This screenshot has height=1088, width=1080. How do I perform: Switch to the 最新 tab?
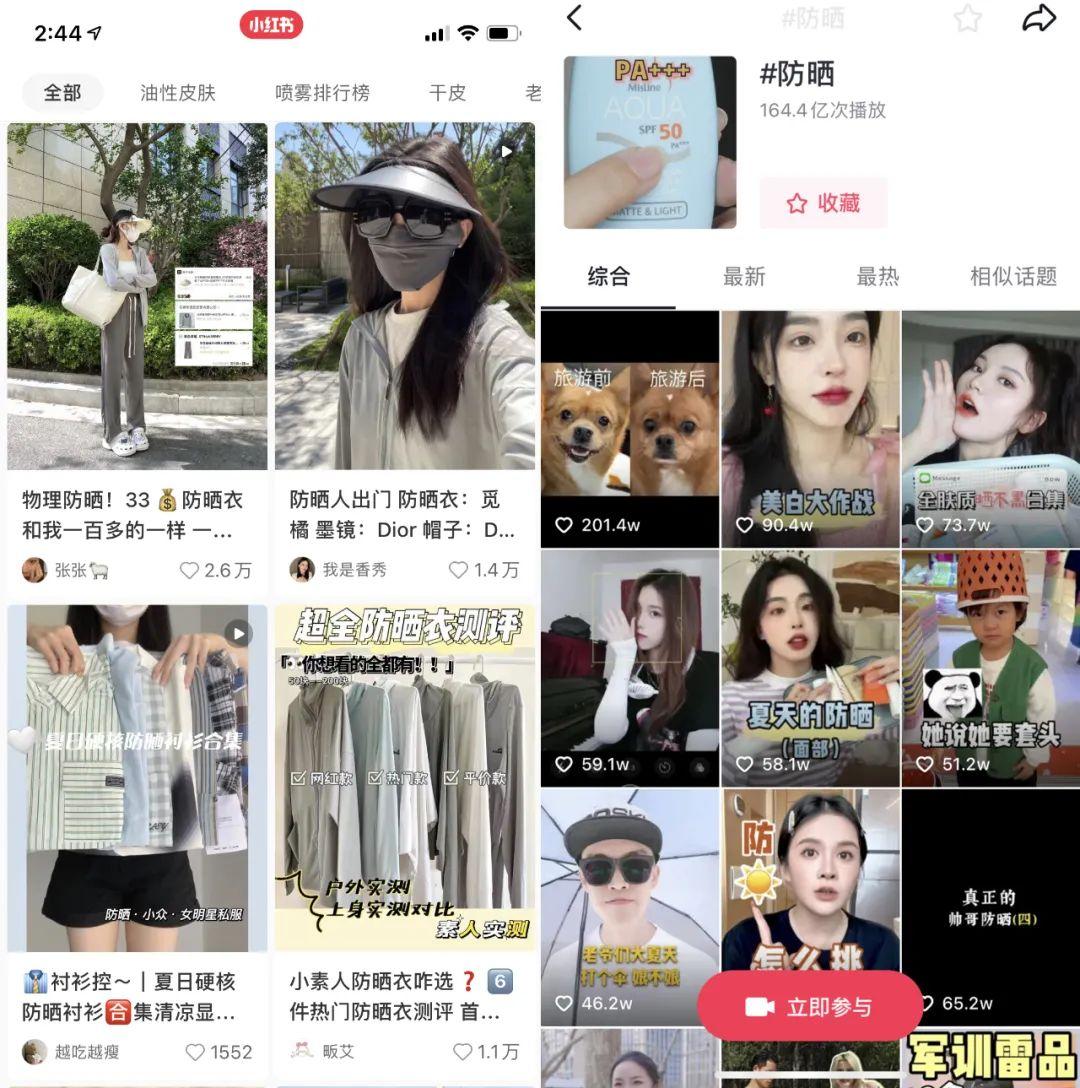(x=744, y=277)
